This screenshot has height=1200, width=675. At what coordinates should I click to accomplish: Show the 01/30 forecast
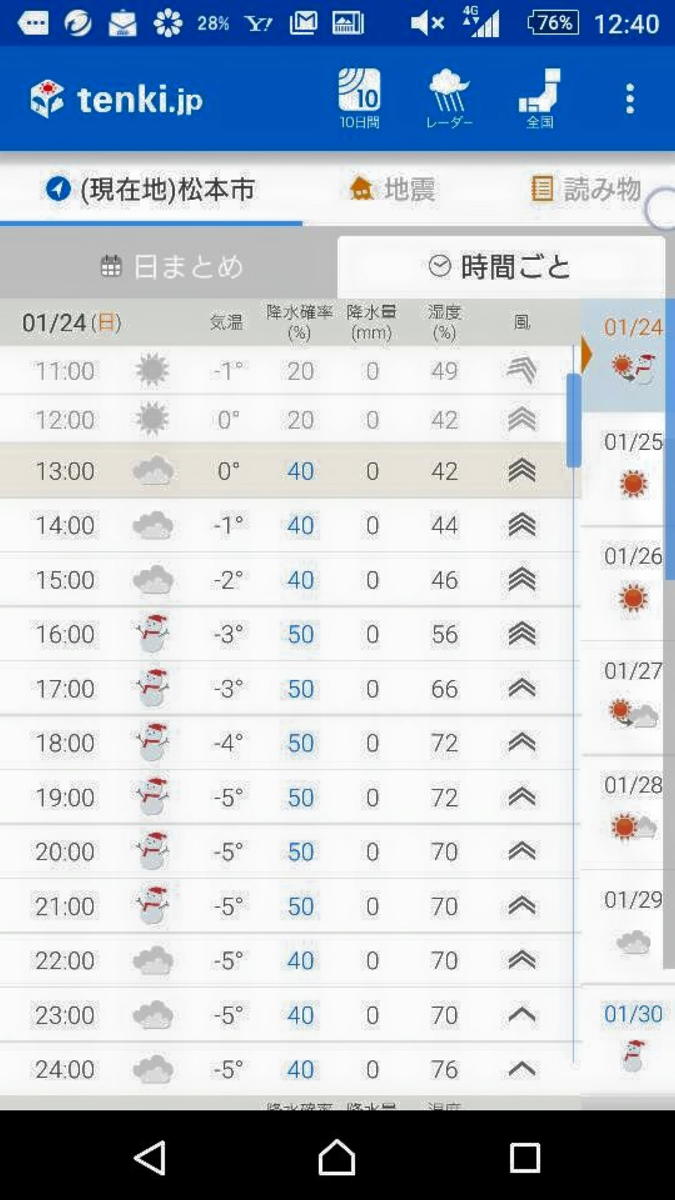click(632, 1039)
